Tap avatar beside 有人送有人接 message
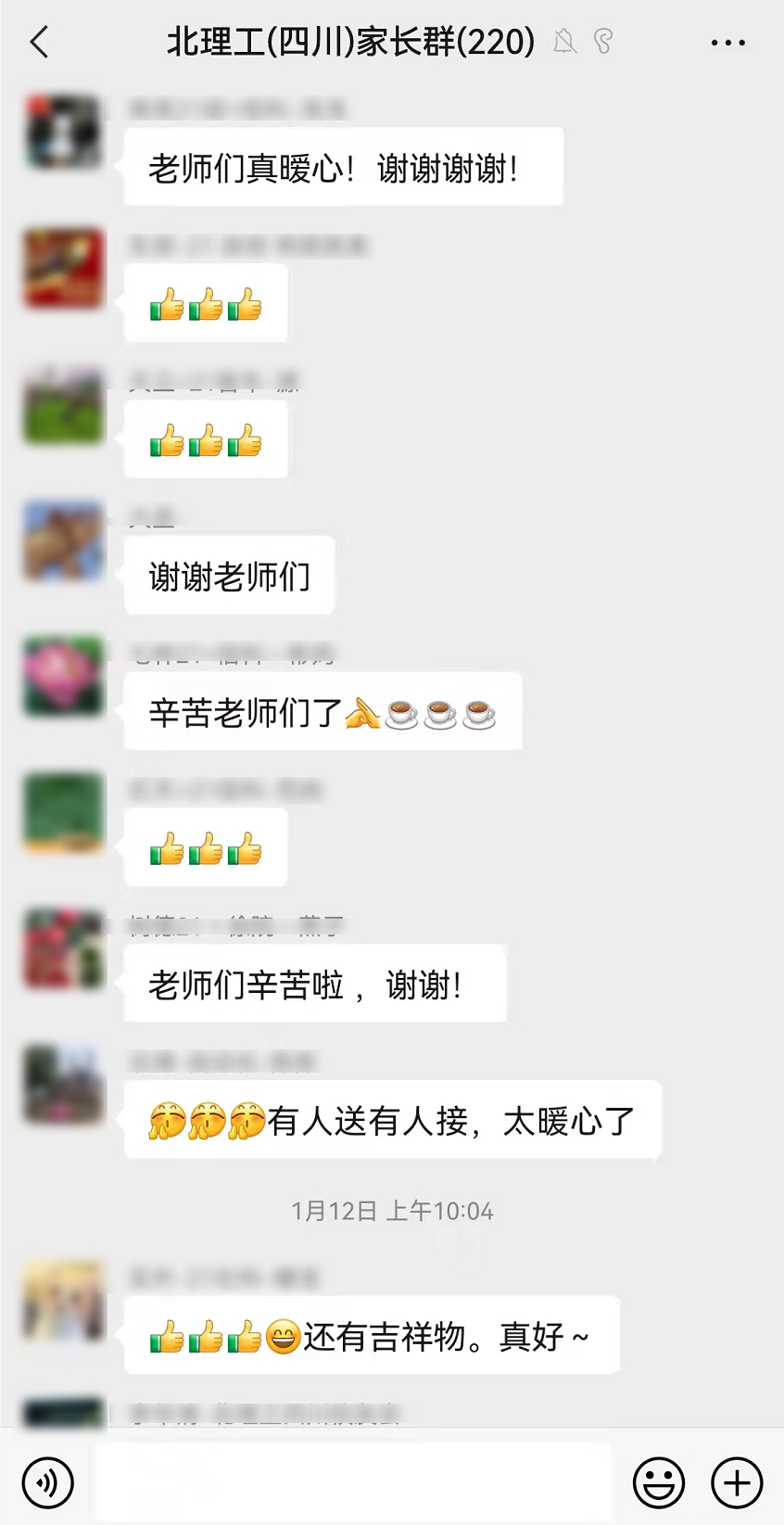This screenshot has width=784, height=1525. click(63, 1085)
